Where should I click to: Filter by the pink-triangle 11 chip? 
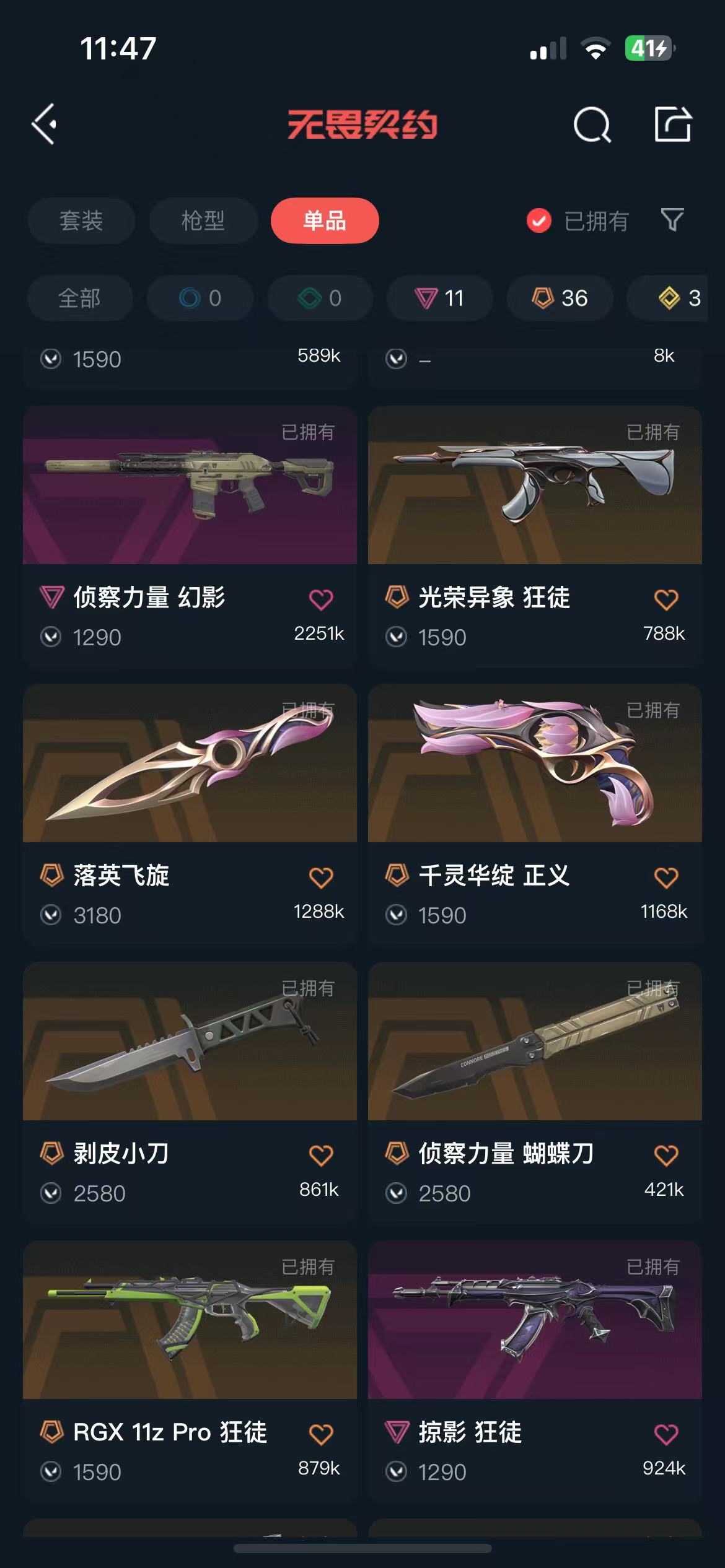[x=440, y=298]
